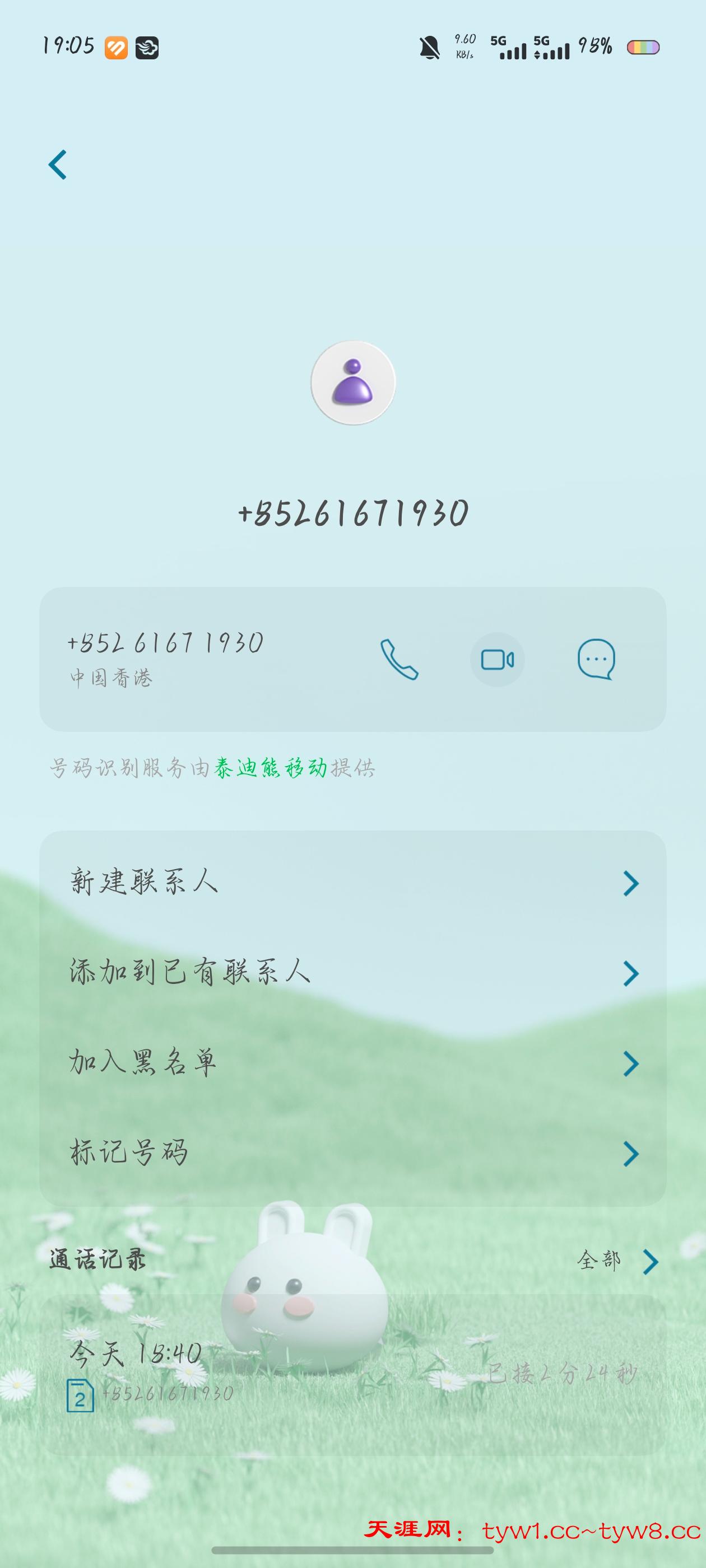Tap the number +852 6167 1930 card
Screen dimensions: 706x1568
click(x=166, y=643)
